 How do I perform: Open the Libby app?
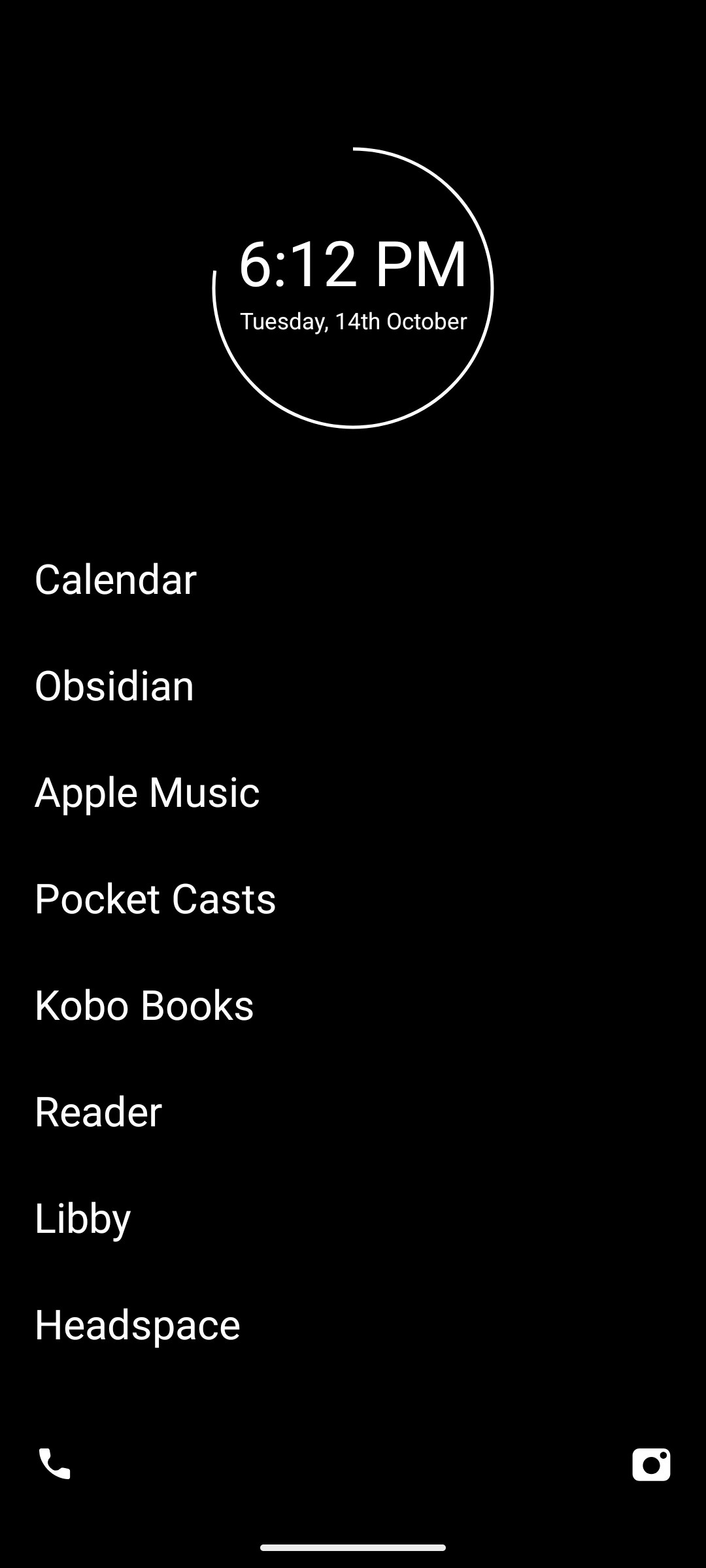pyautogui.click(x=83, y=1218)
